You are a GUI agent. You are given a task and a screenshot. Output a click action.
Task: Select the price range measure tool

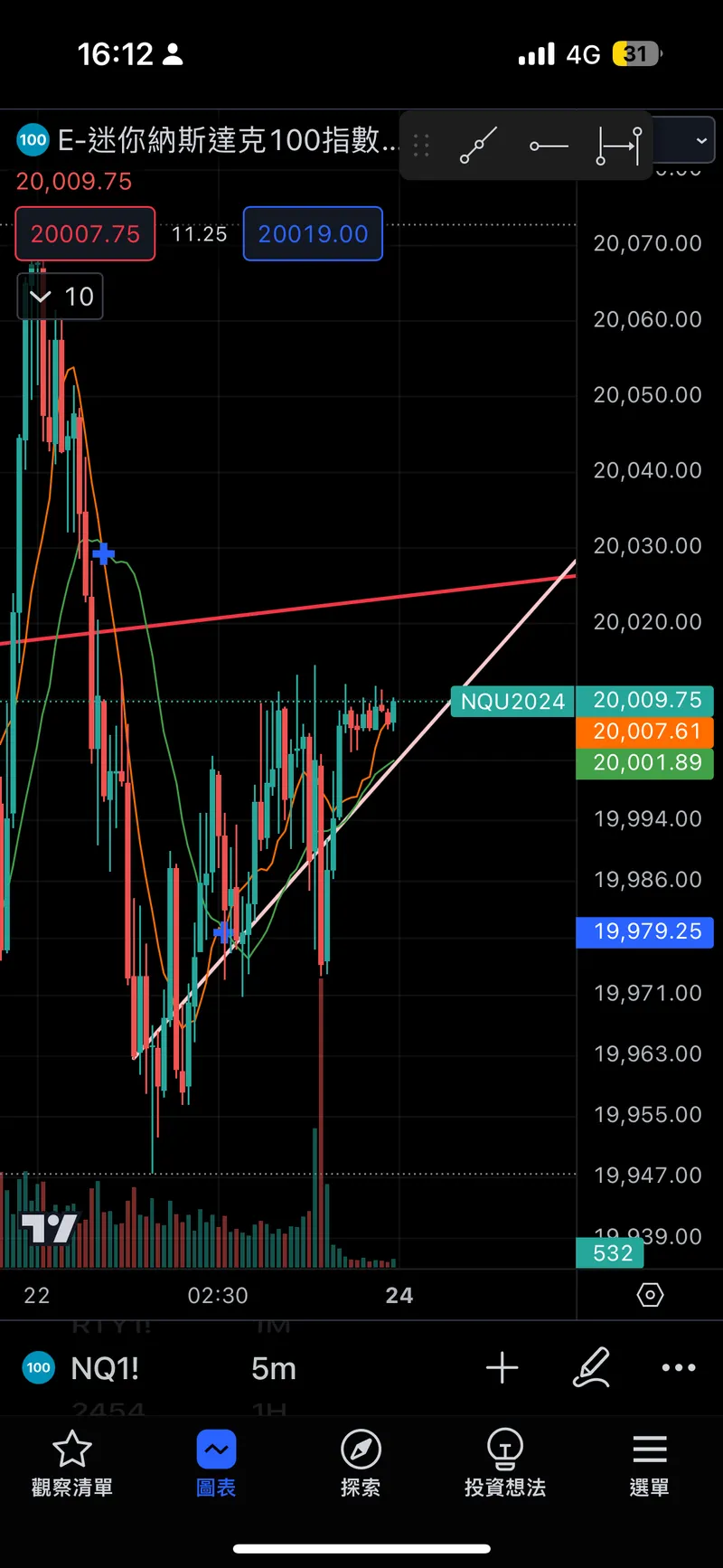pos(619,145)
